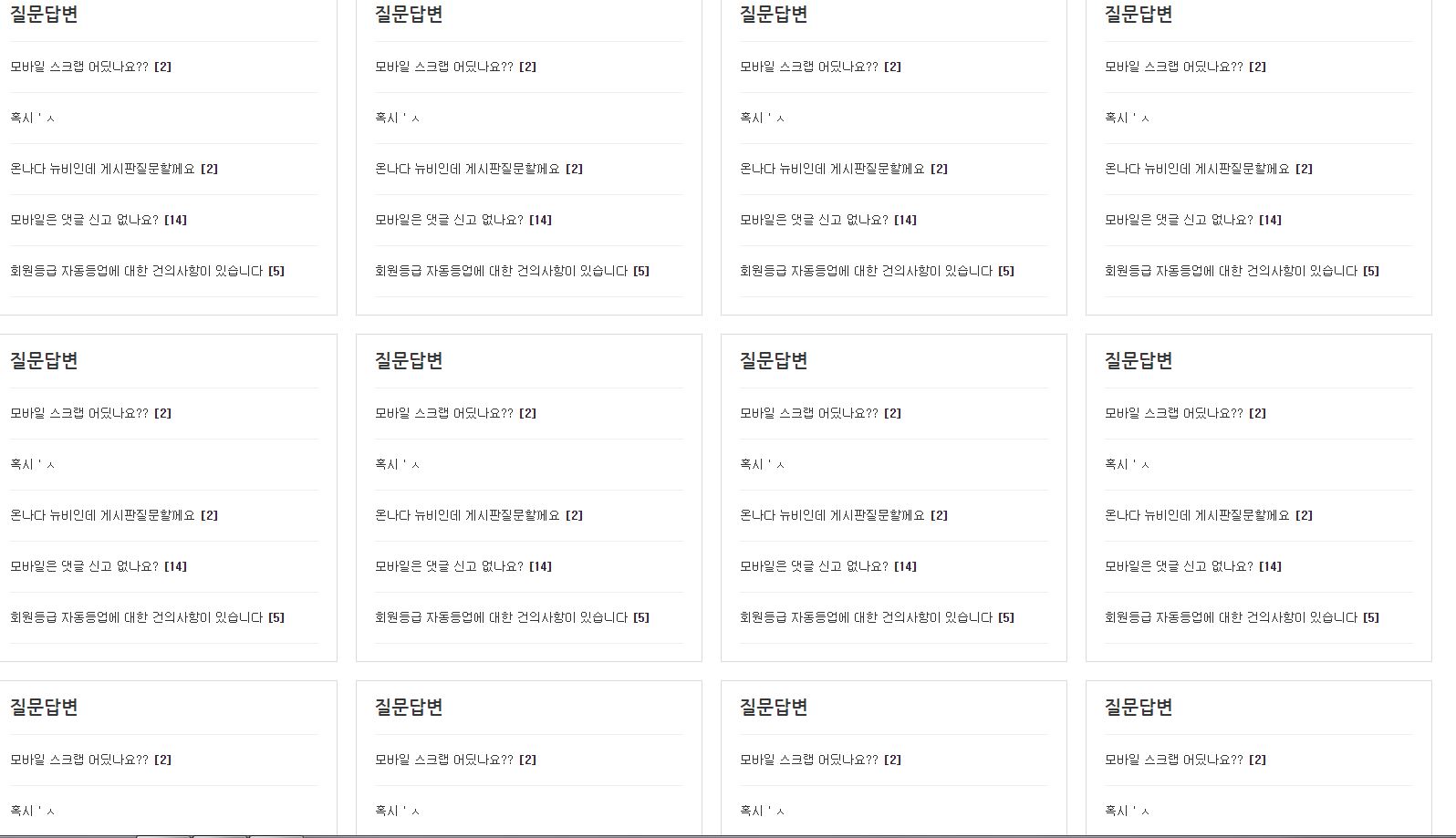The height and width of the screenshot is (838, 1456).
Task: Open '모바일은 댓글 신고 없나요?' in middle row's third card
Action: 814,566
